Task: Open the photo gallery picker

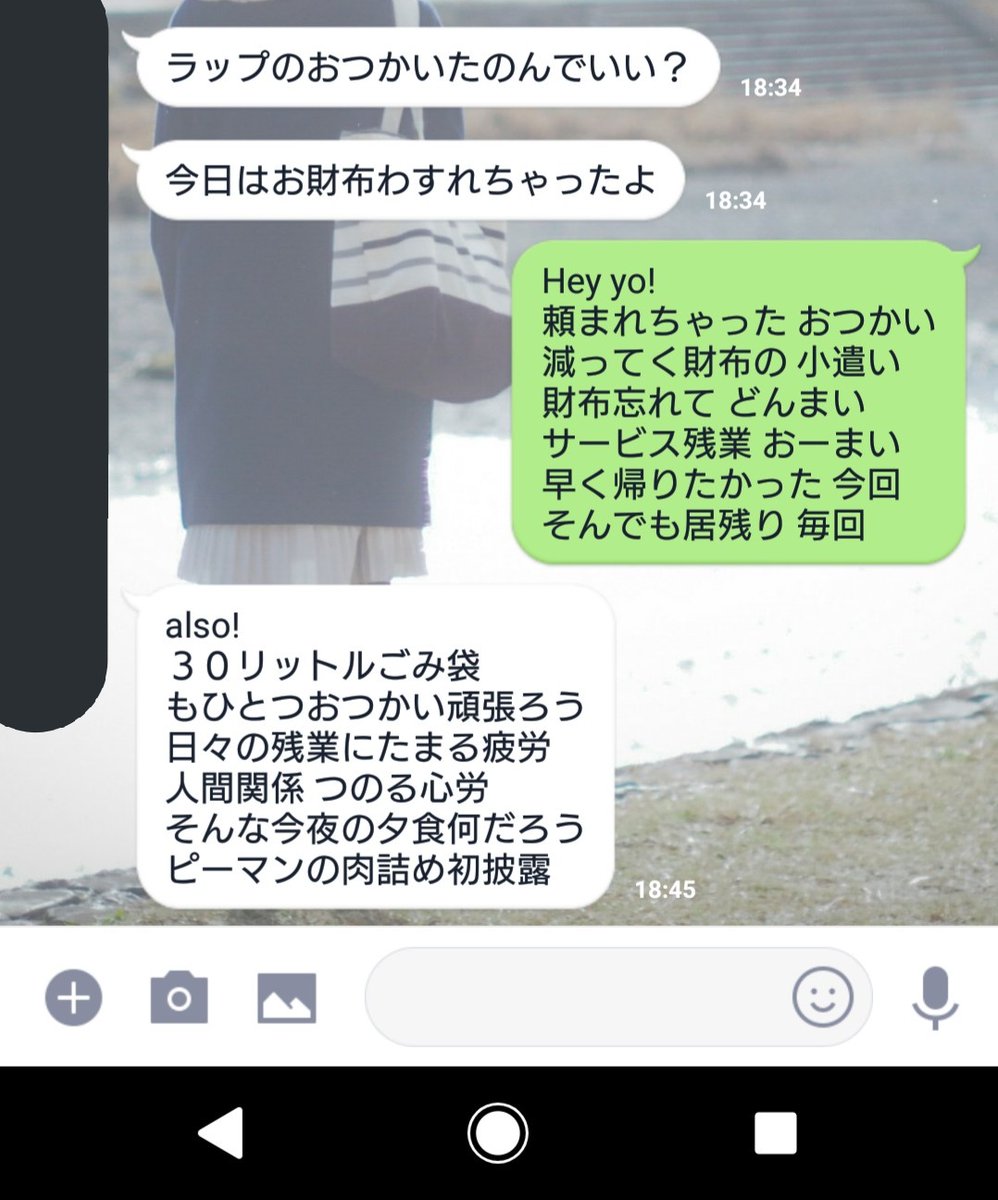Action: pyautogui.click(x=286, y=997)
